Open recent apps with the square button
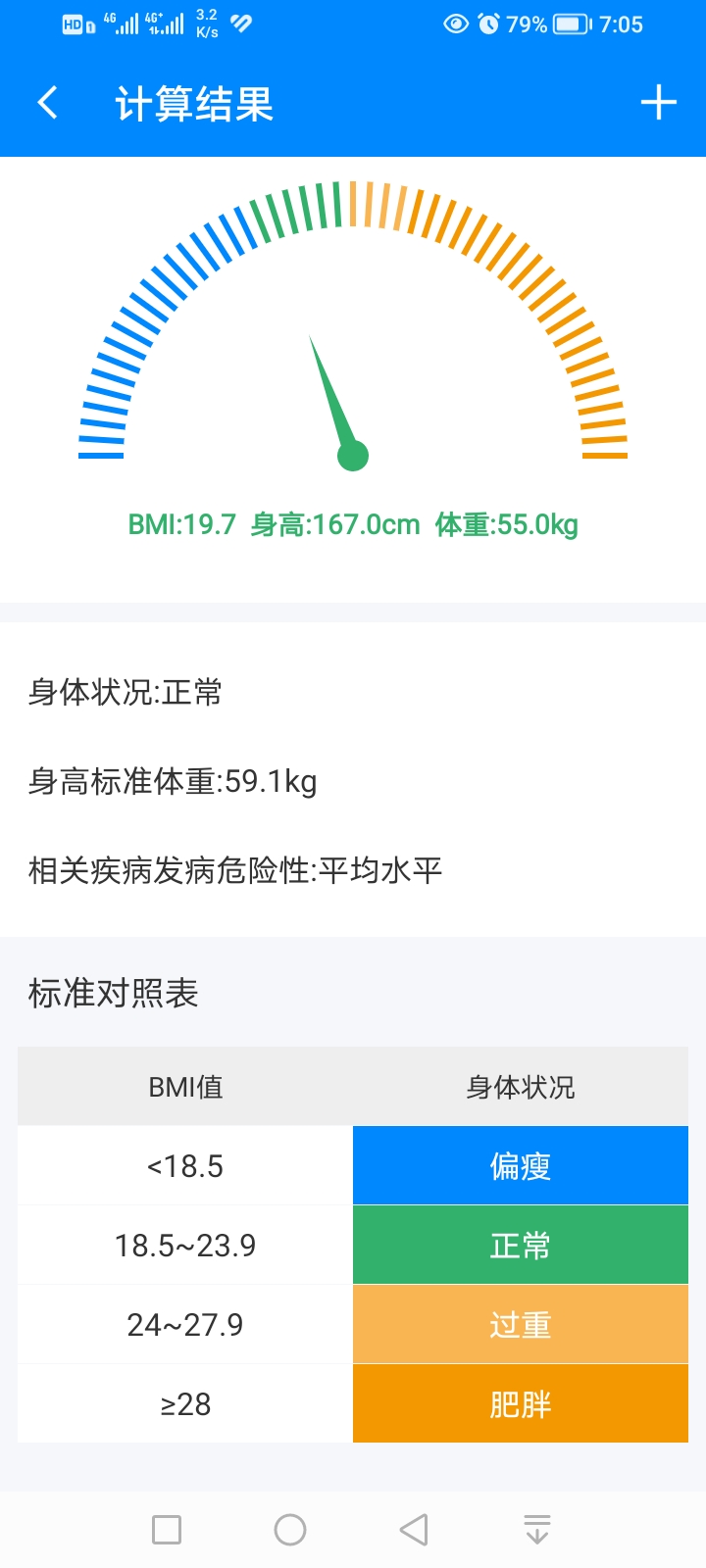Screen dimensions: 706x1568 point(167,1530)
